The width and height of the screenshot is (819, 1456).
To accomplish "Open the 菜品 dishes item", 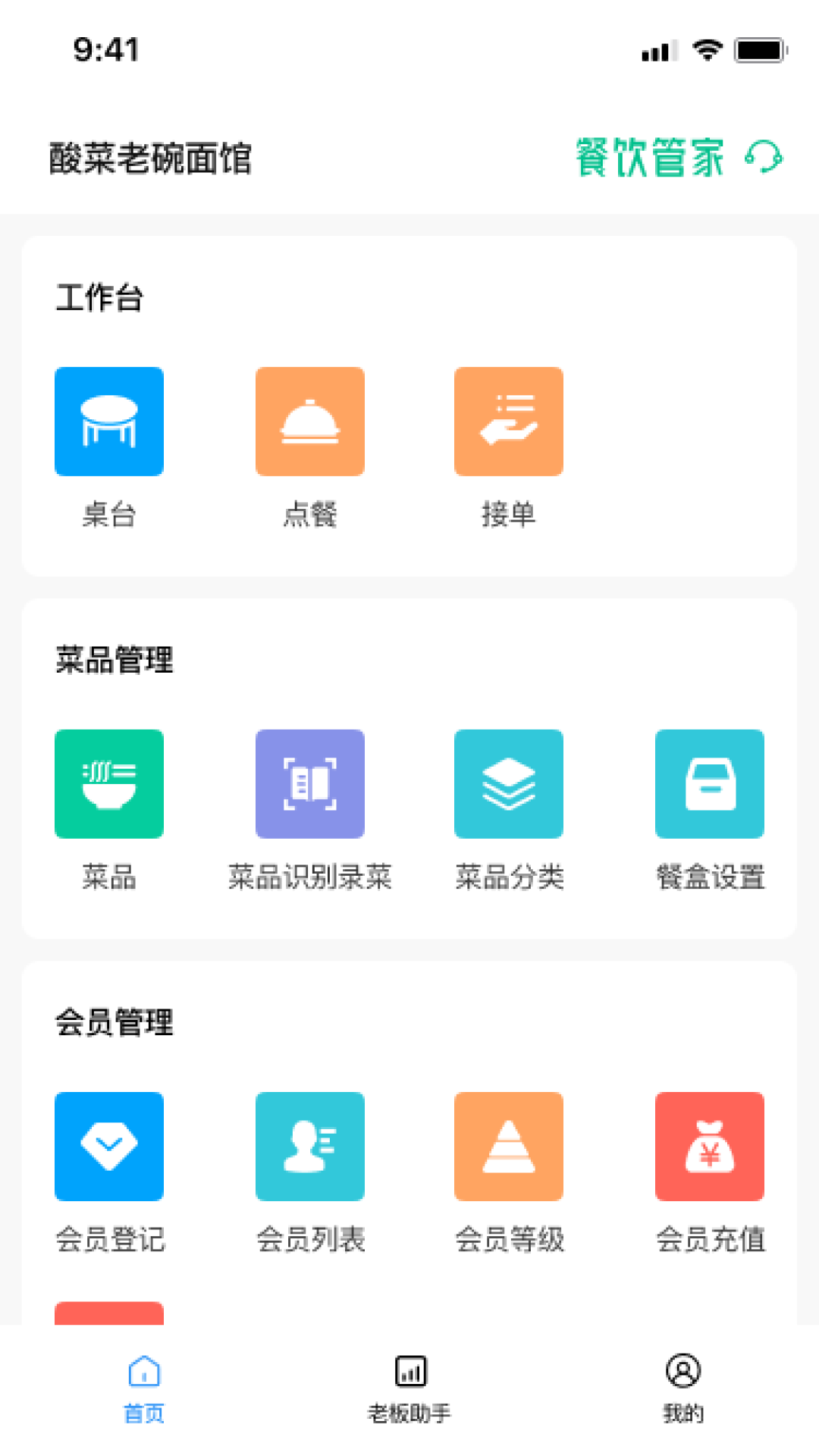I will (109, 784).
